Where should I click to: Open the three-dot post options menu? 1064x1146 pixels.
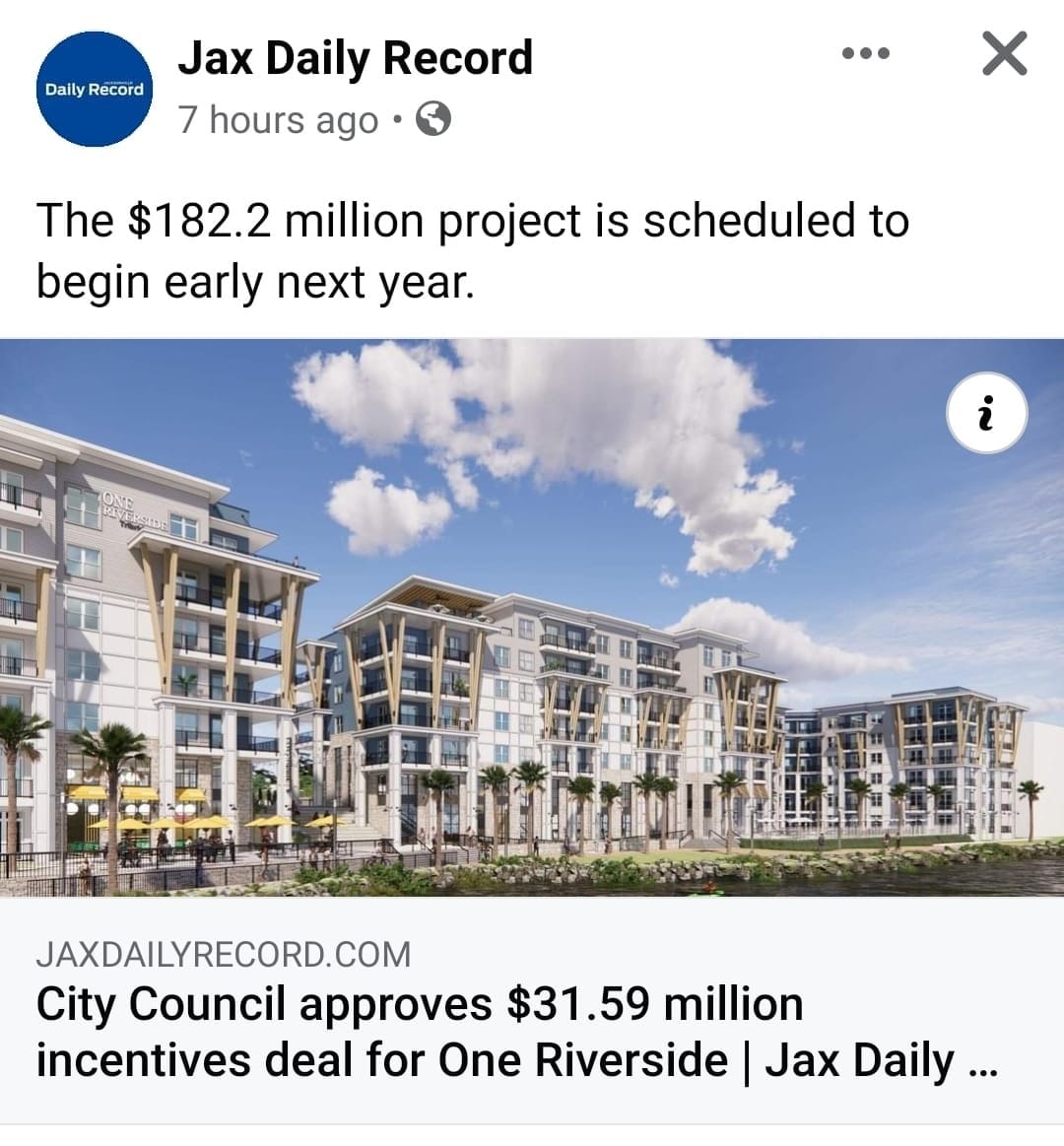(866, 54)
